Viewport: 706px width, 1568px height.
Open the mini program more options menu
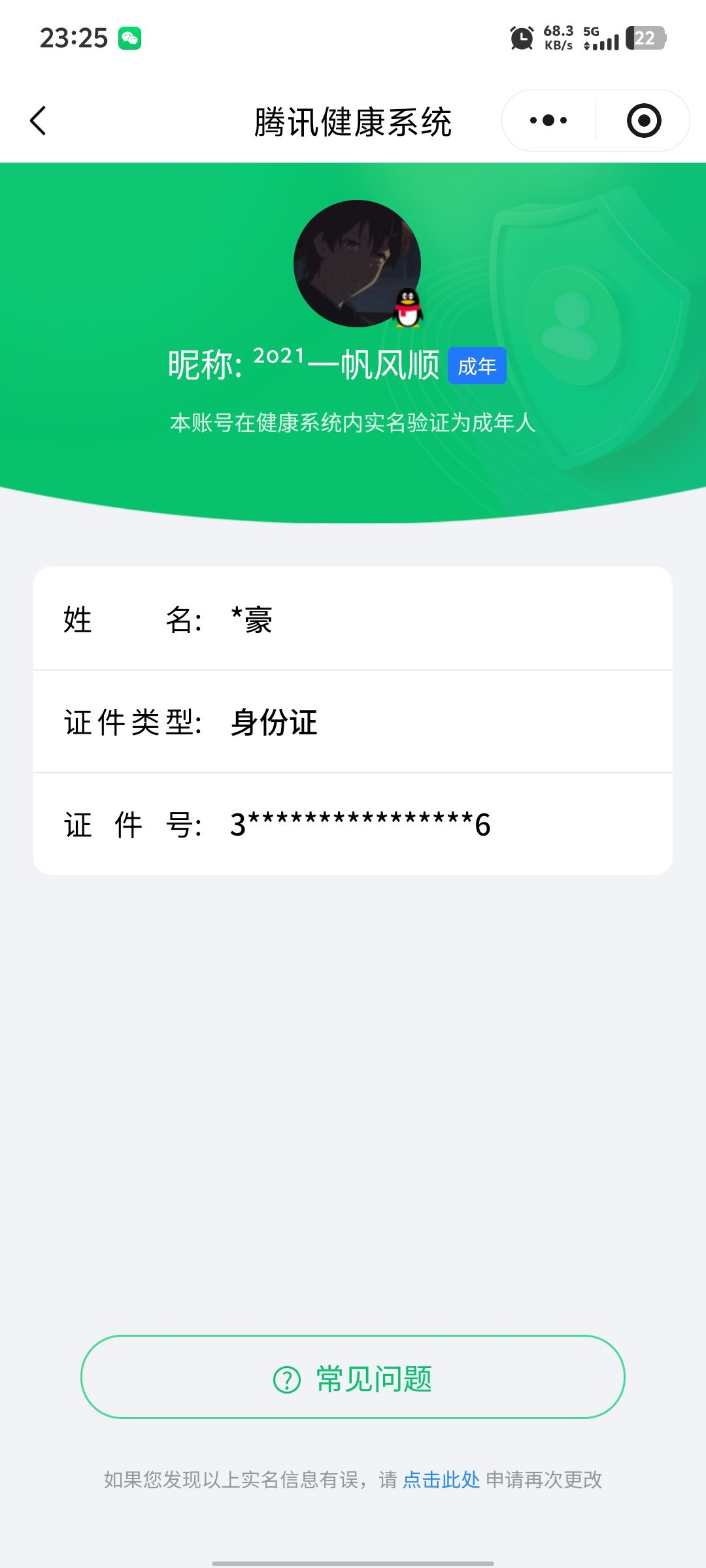(x=548, y=120)
